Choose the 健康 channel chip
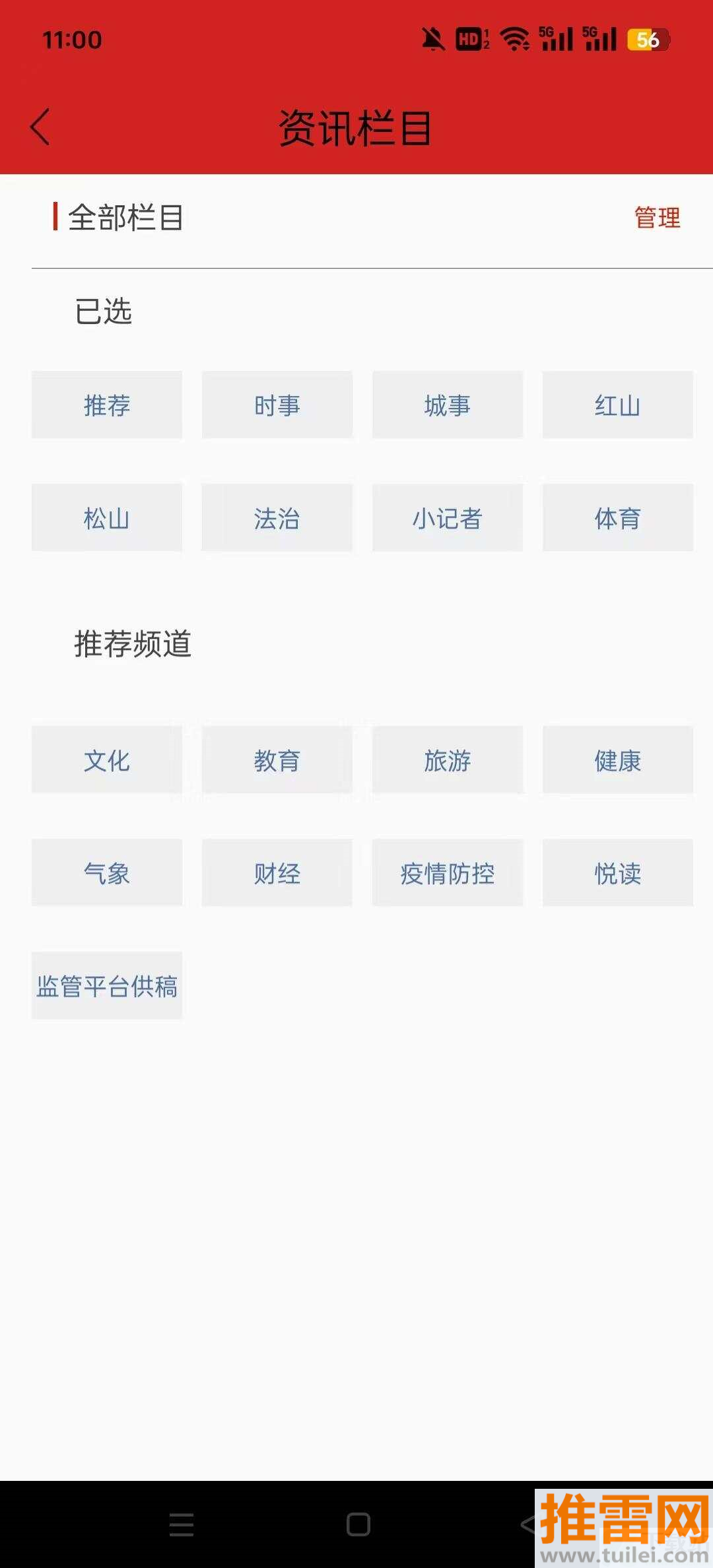 (x=618, y=760)
